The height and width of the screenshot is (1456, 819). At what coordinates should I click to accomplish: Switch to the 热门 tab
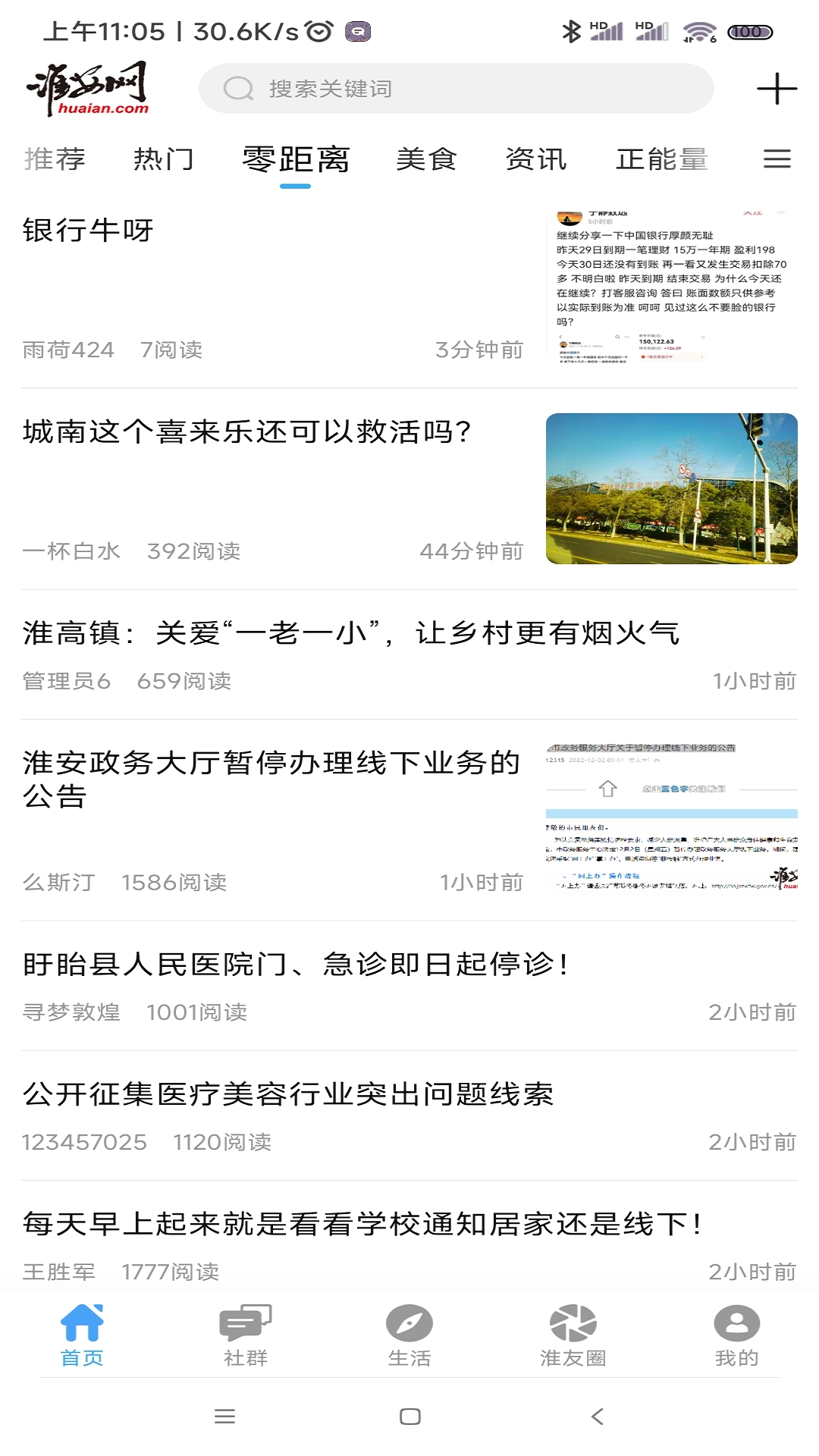click(x=163, y=160)
